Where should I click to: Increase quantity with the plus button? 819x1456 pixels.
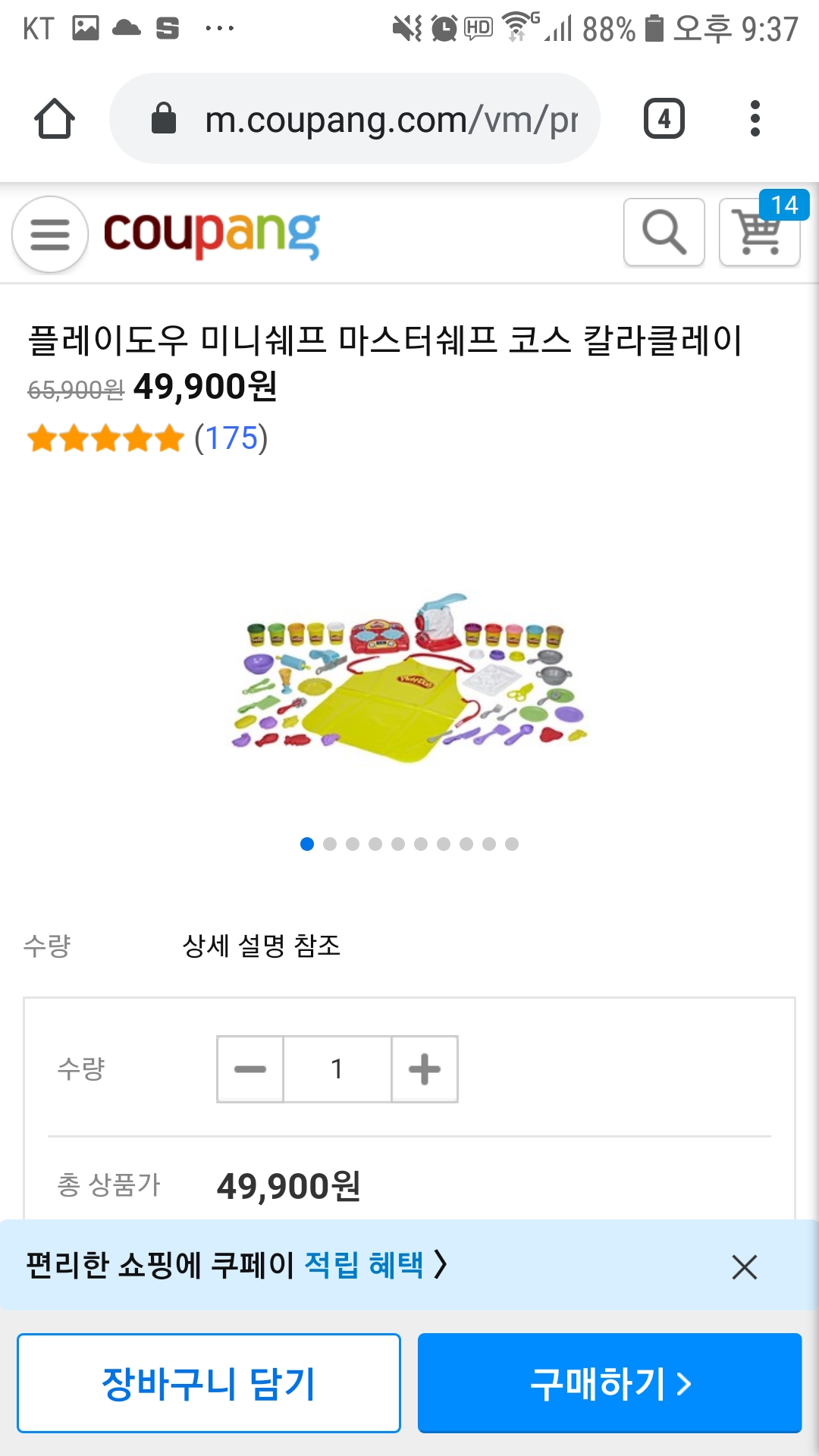pyautogui.click(x=425, y=1069)
